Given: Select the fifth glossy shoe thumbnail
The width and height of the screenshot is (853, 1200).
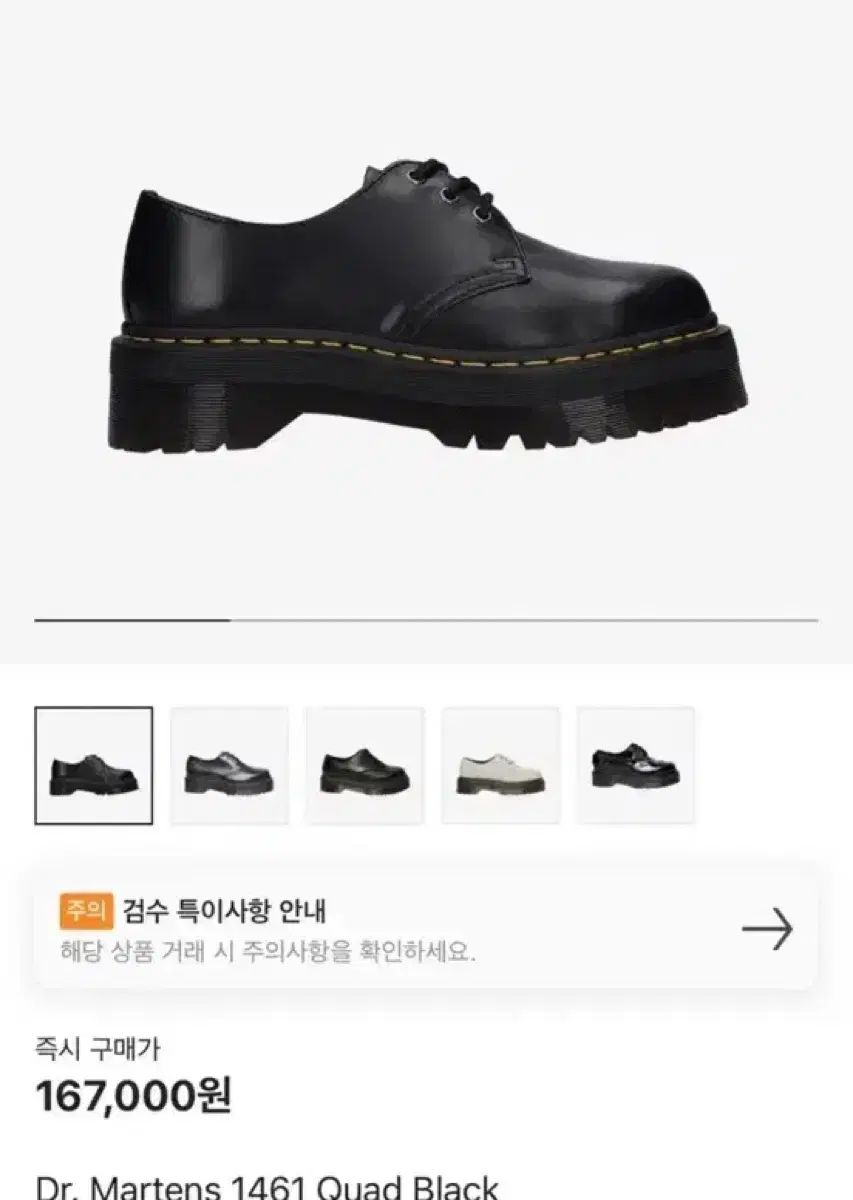Looking at the screenshot, I should (635, 765).
